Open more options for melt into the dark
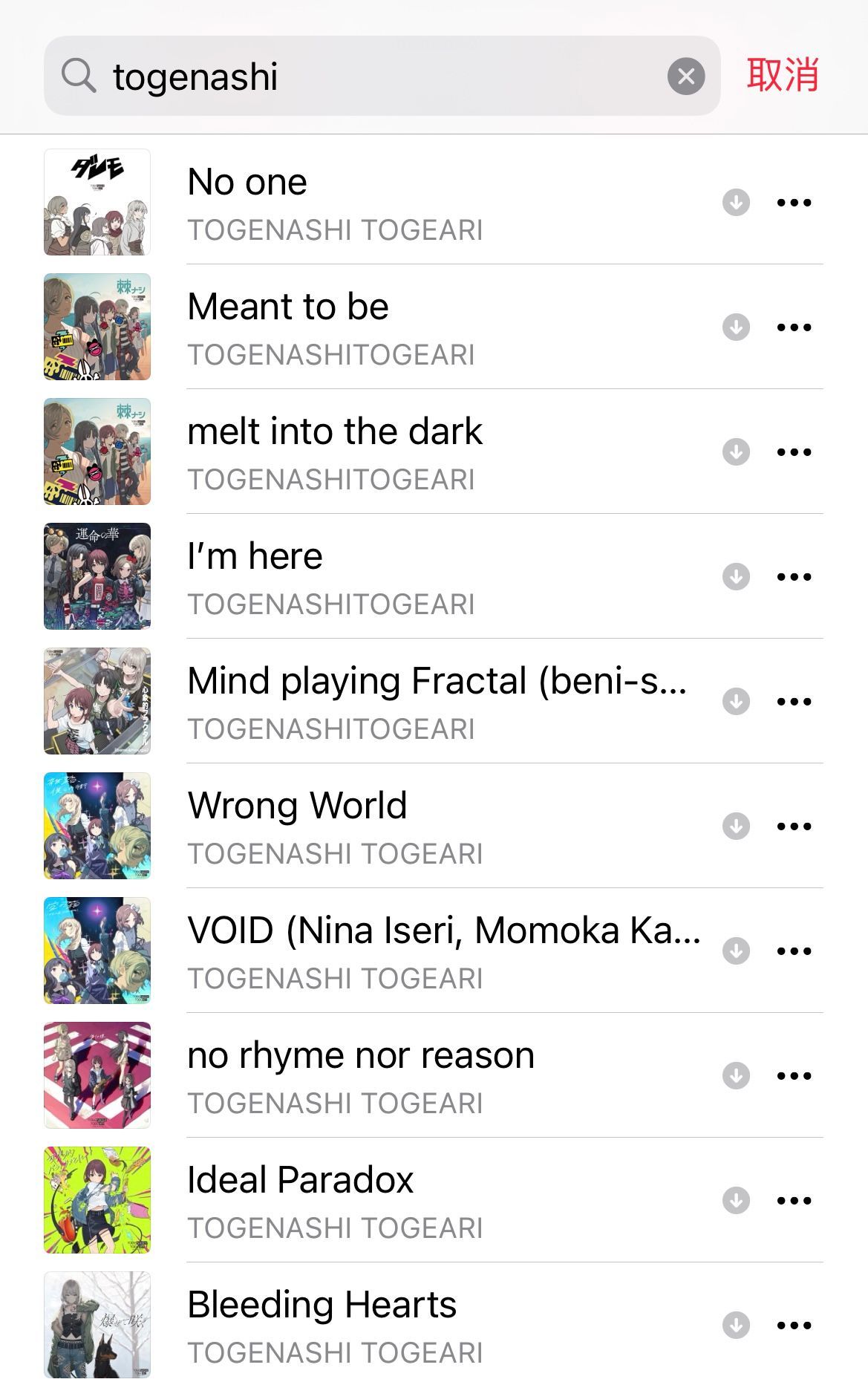 point(794,452)
